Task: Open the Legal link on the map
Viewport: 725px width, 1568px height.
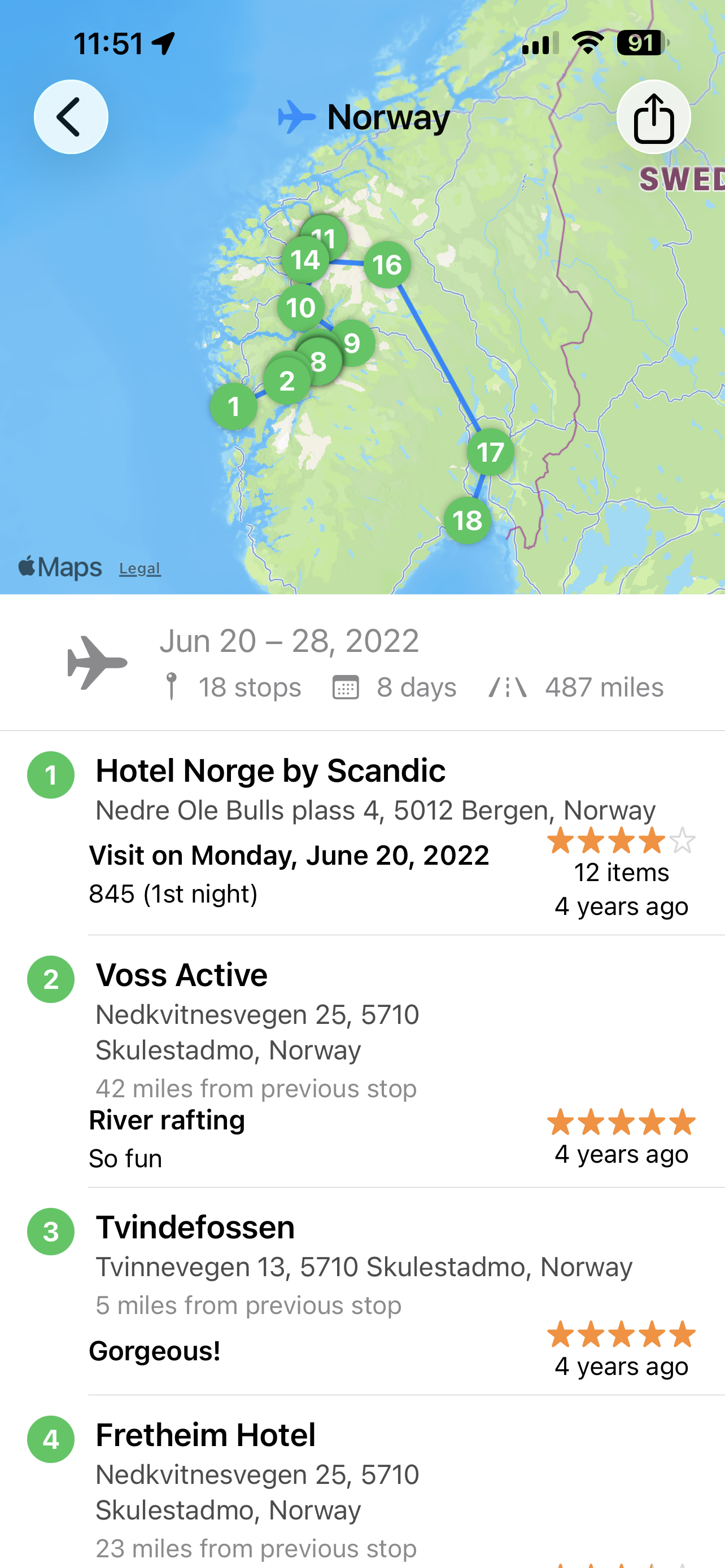Action: (139, 568)
